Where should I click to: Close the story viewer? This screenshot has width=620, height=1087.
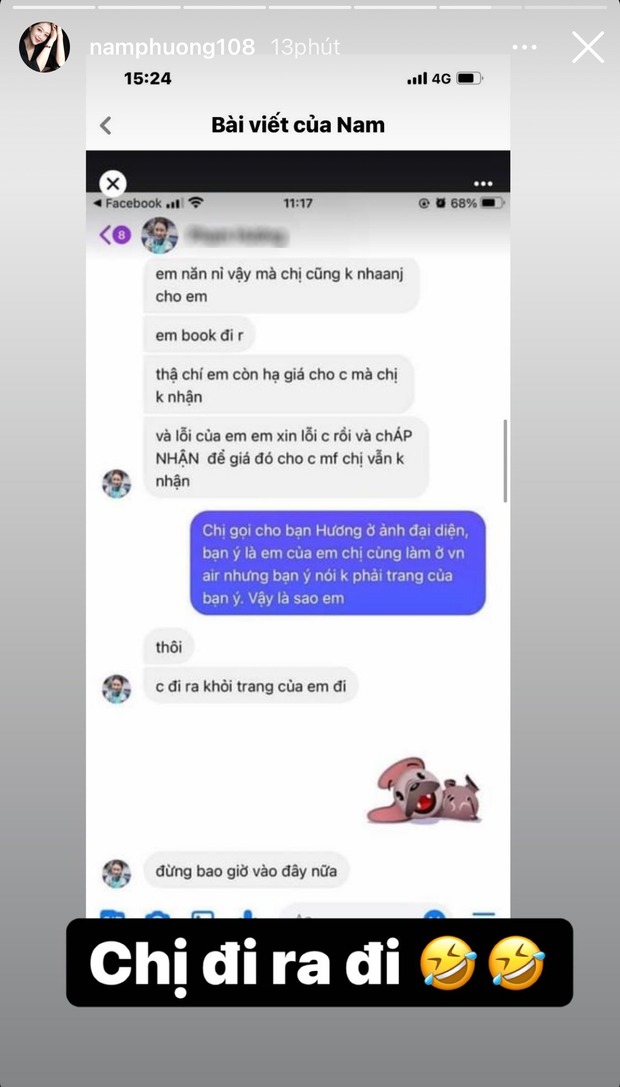tap(587, 47)
